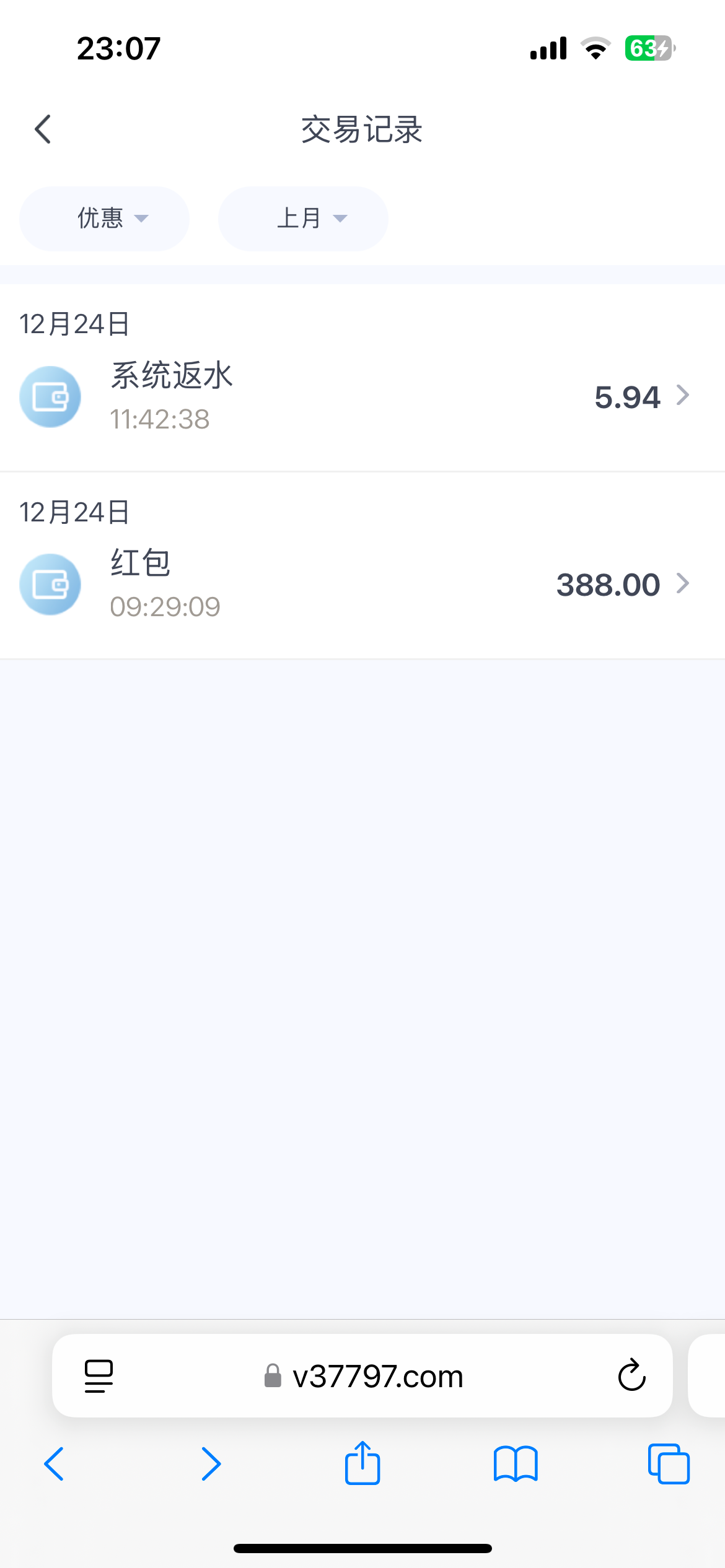This screenshot has height=1568, width=725.
Task: Share this page from Safari toolbar
Action: (362, 1463)
